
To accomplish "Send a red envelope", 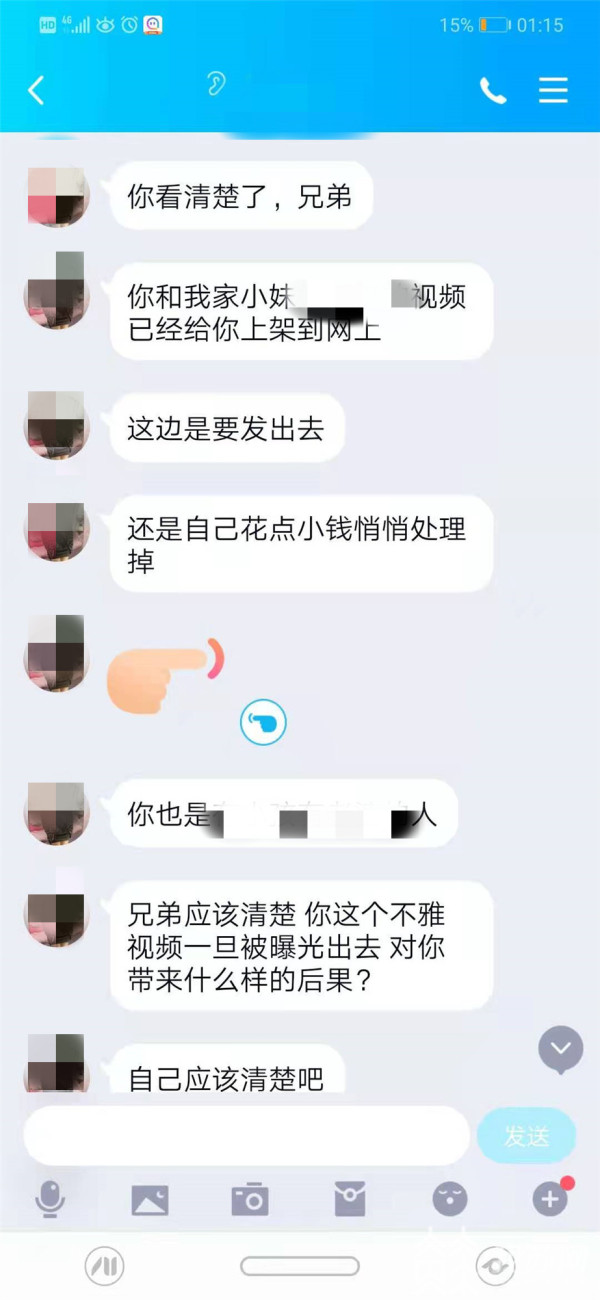I will point(350,1198).
